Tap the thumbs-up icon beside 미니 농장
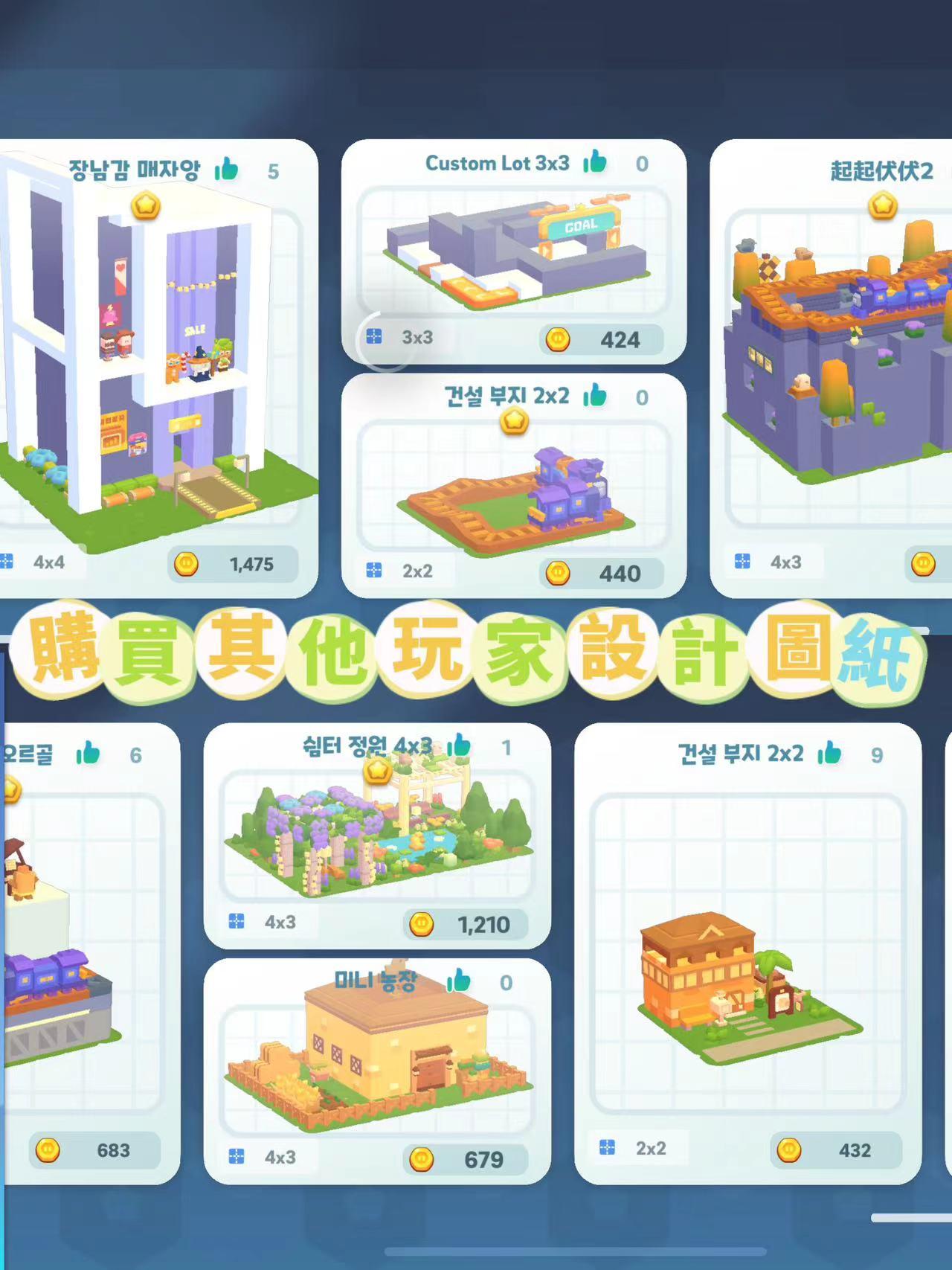This screenshot has width=952, height=1270. click(x=459, y=981)
